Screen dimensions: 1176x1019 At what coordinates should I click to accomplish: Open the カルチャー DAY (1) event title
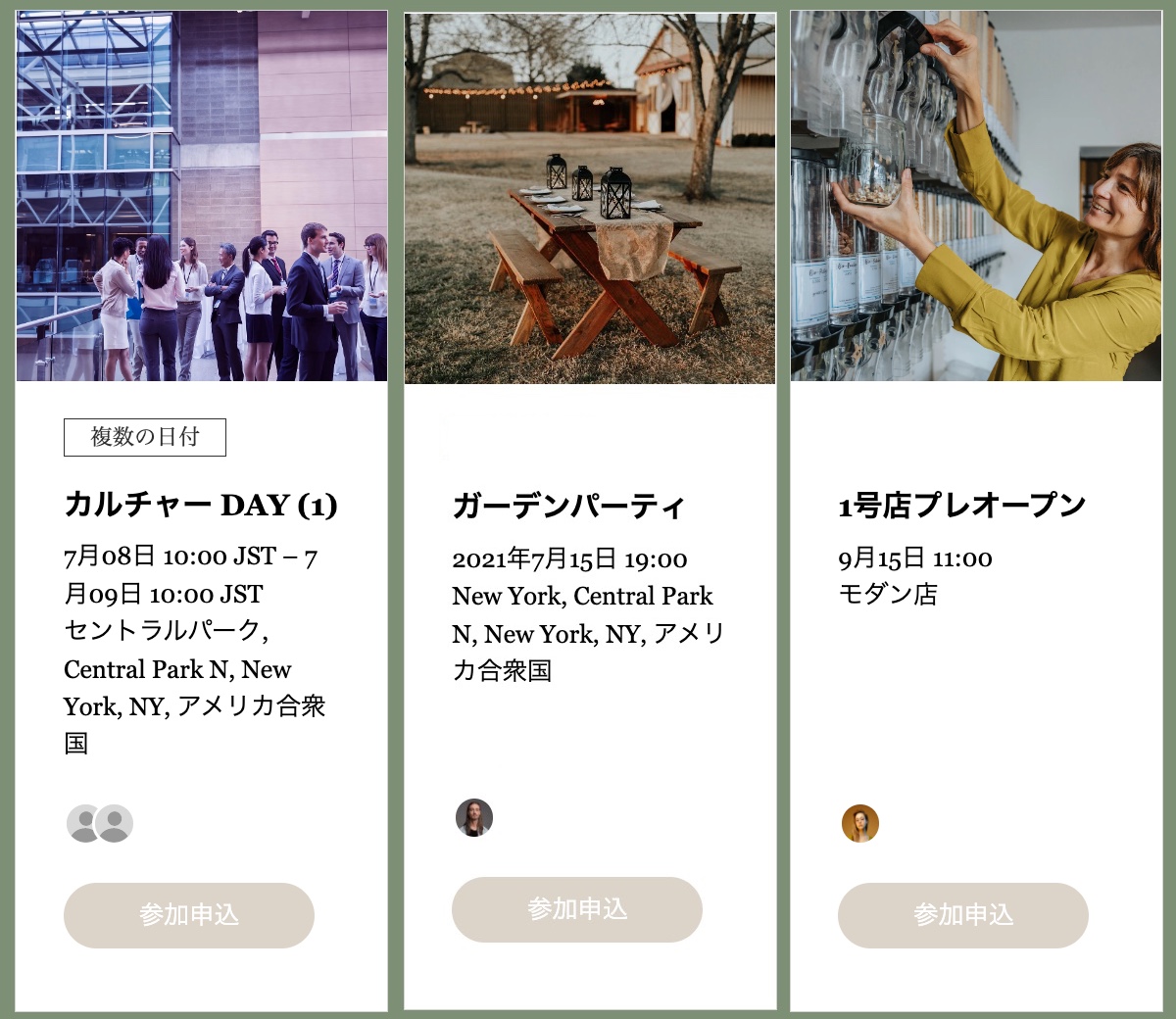coord(201,505)
